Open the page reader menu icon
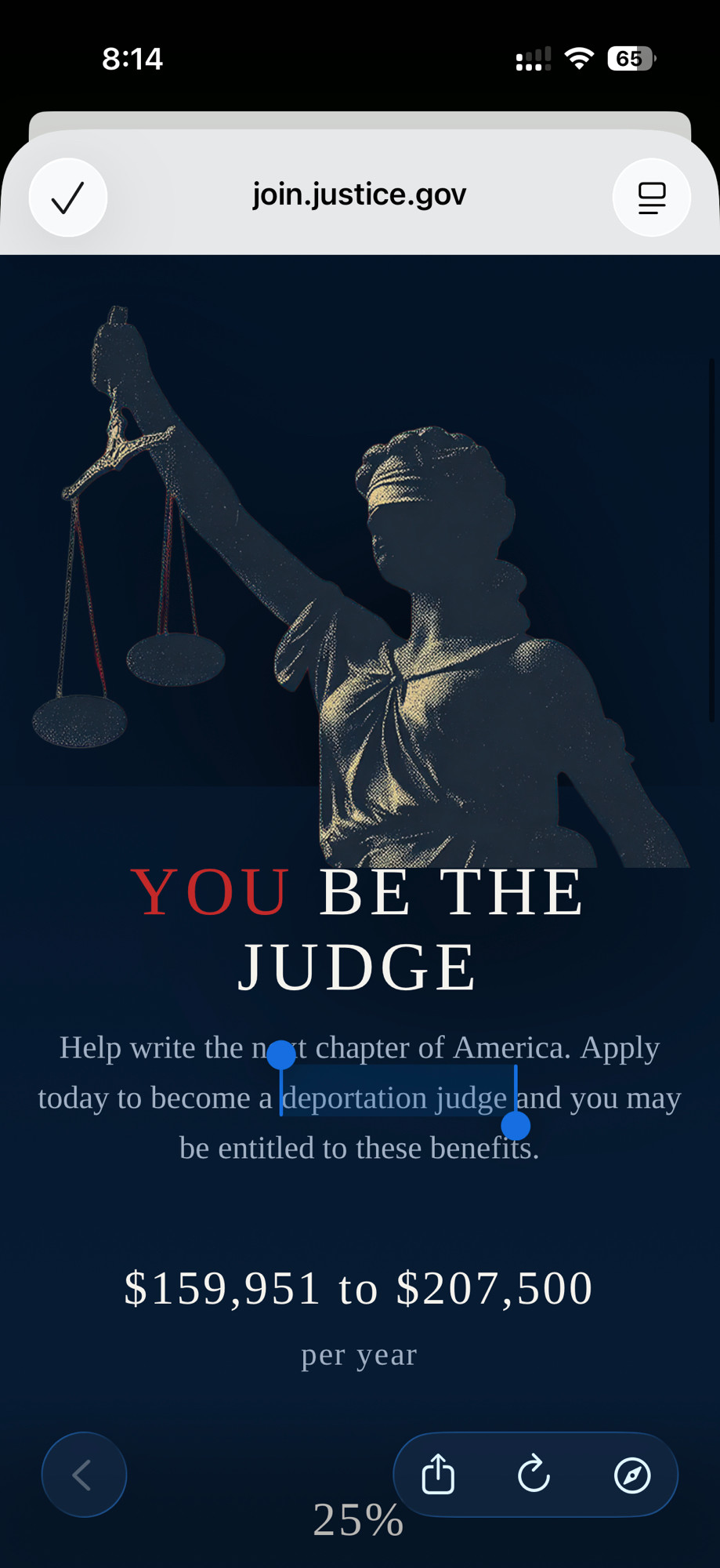 click(x=651, y=198)
